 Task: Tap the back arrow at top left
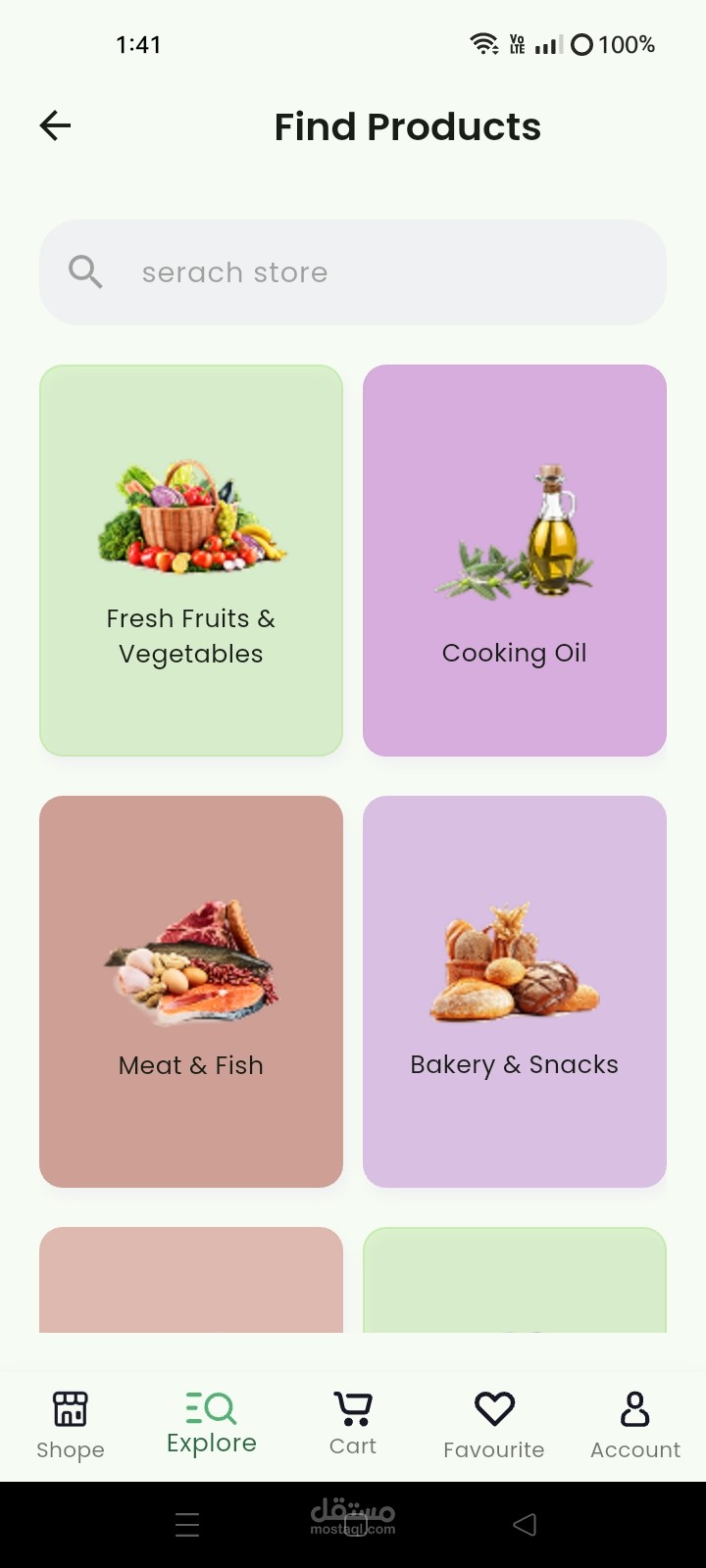coord(55,125)
